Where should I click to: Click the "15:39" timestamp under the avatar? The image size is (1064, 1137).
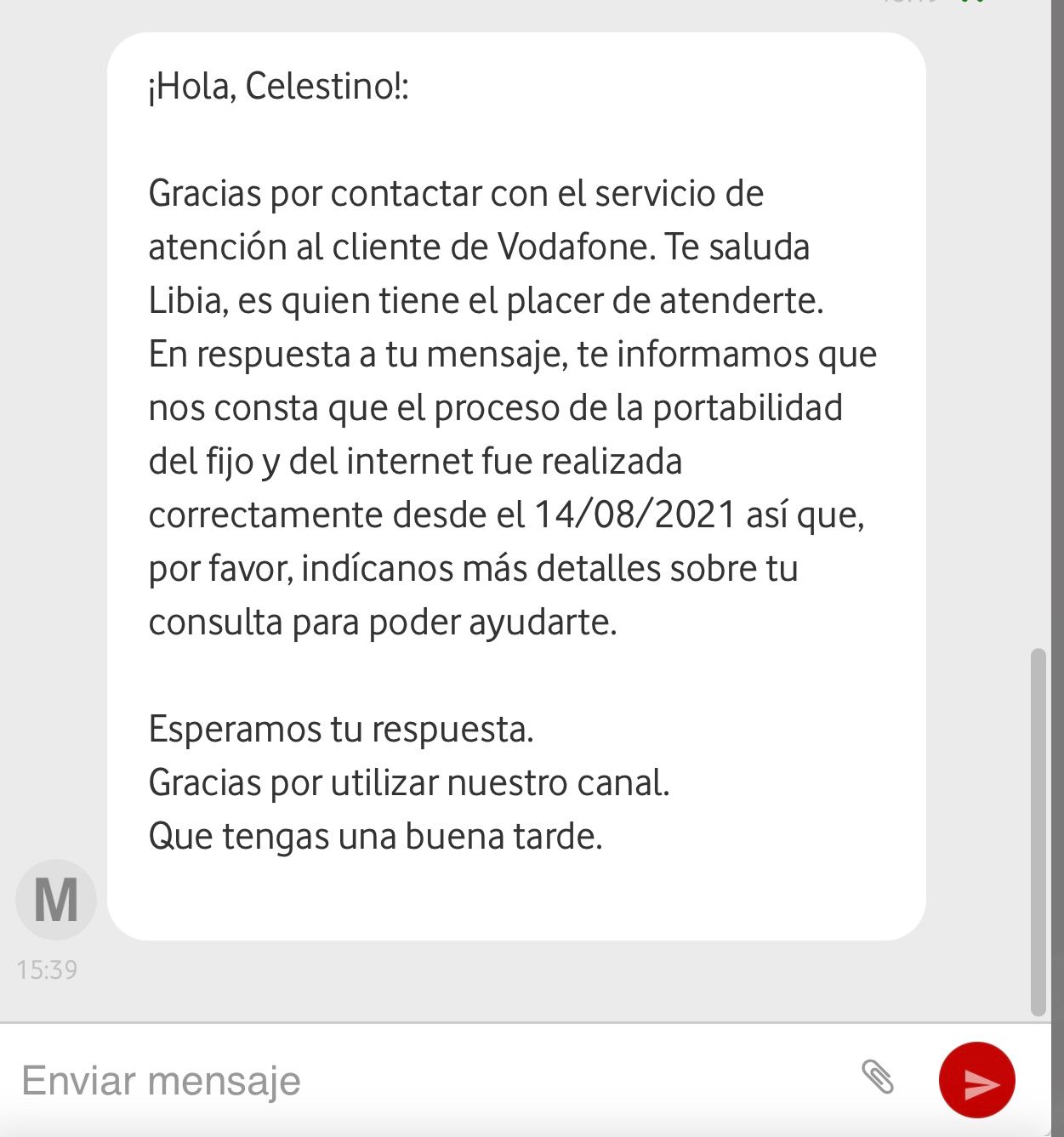pos(48,968)
